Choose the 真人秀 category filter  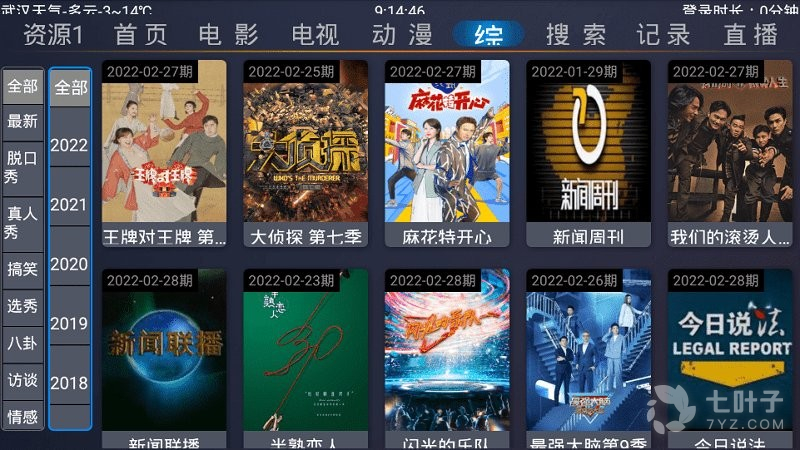(x=22, y=222)
